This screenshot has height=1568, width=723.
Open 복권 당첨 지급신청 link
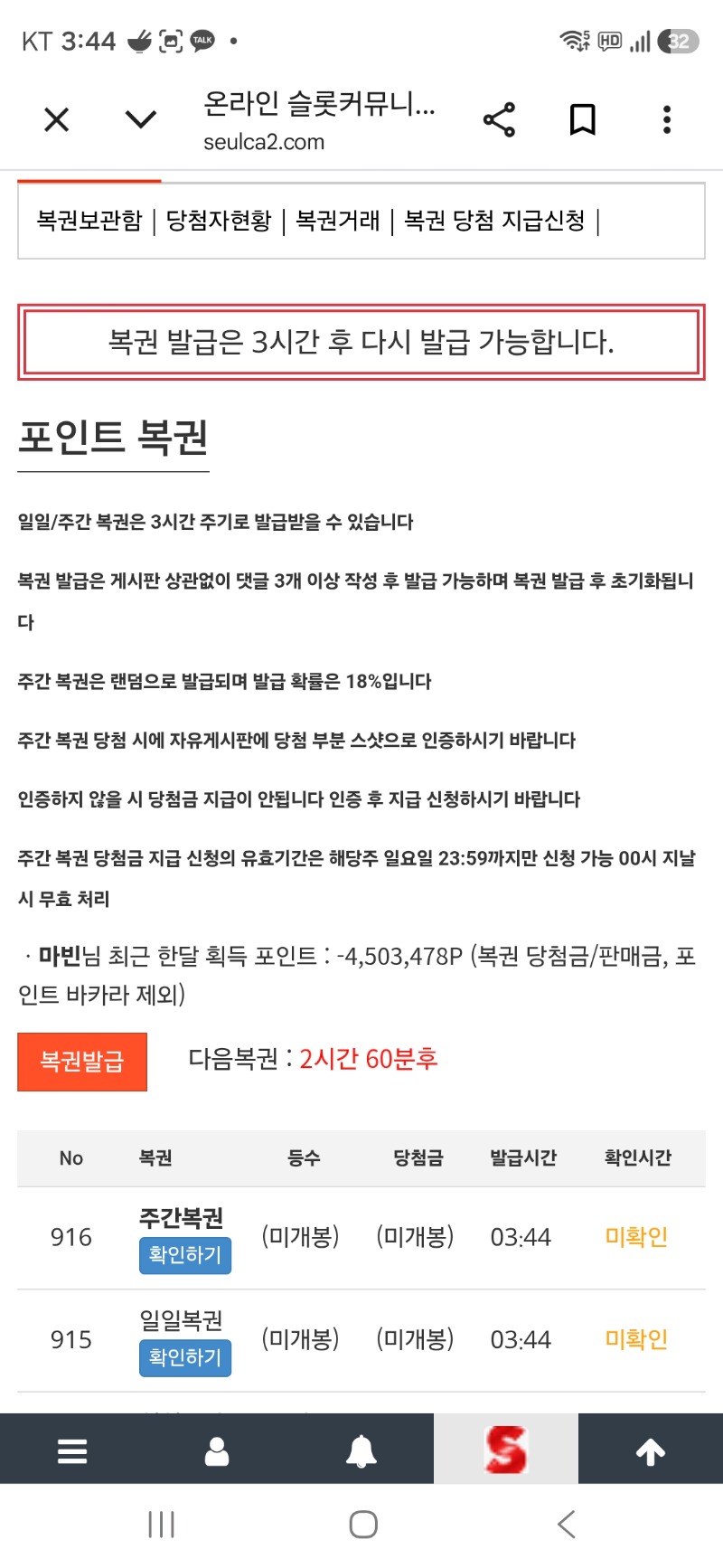pos(494,221)
